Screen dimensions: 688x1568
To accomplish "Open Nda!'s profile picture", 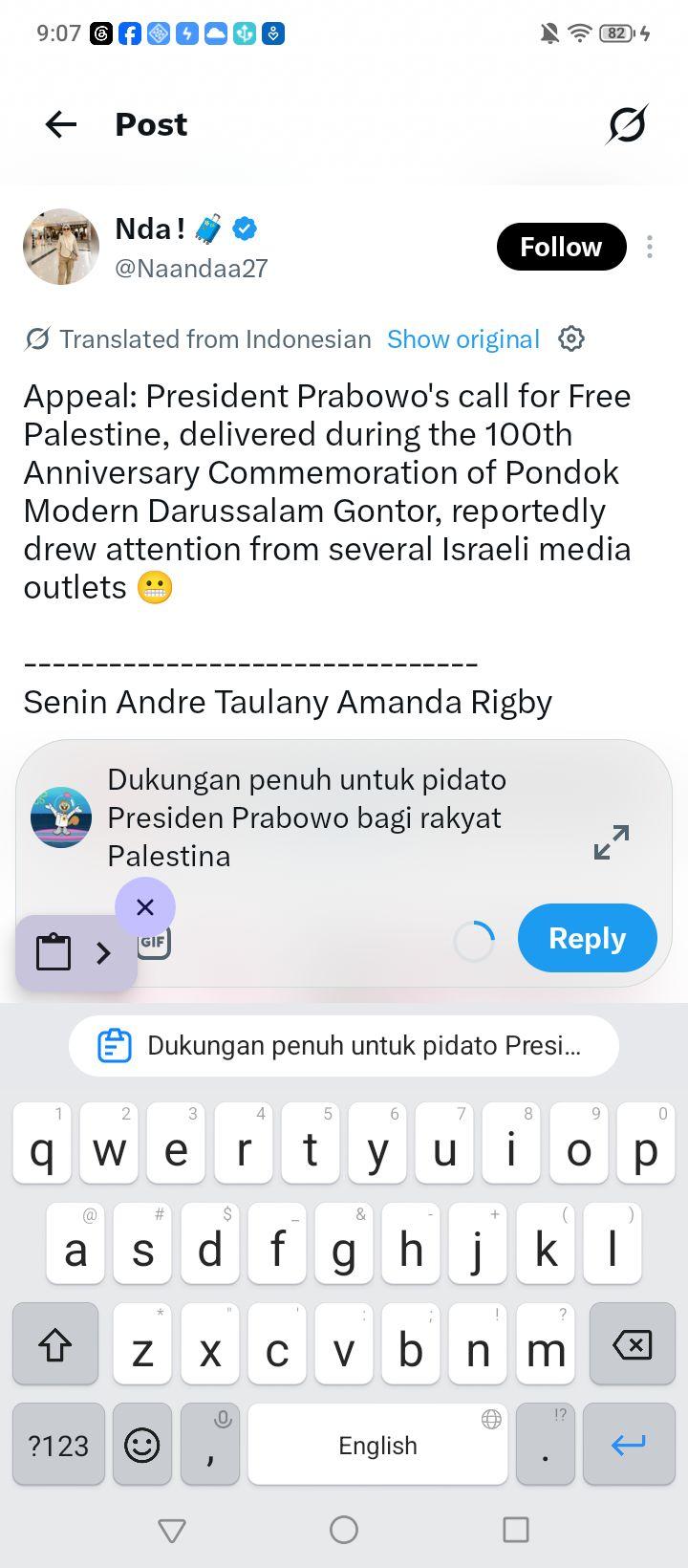I will [61, 247].
